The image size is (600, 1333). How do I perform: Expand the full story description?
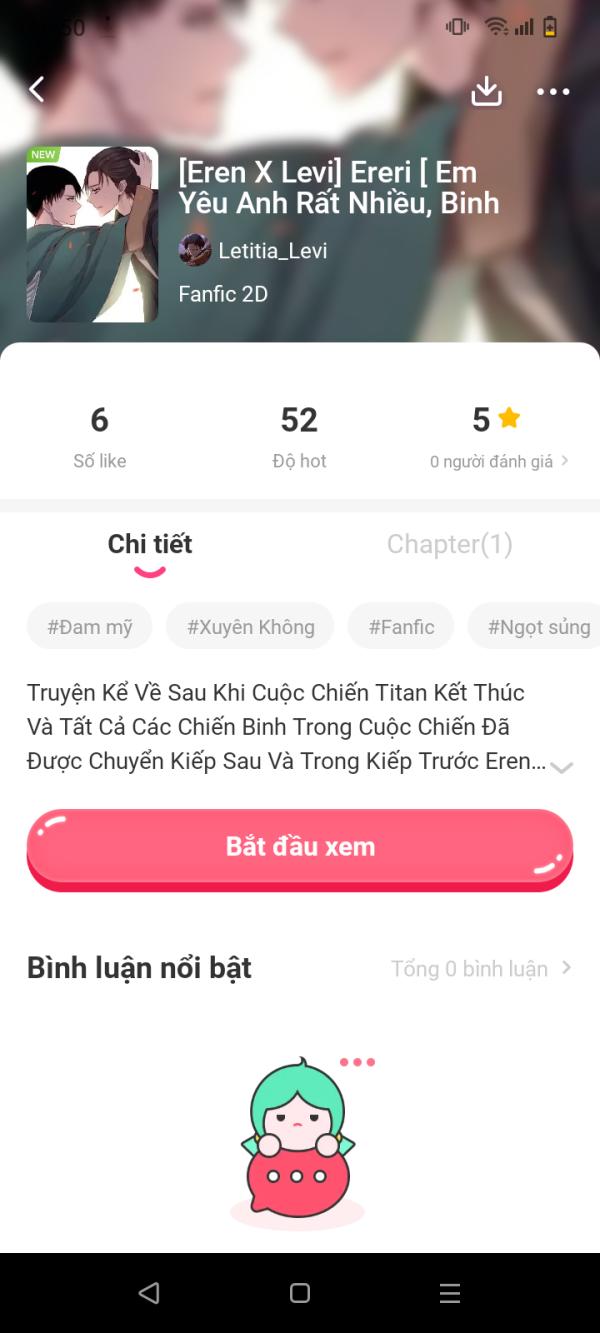coord(561,767)
